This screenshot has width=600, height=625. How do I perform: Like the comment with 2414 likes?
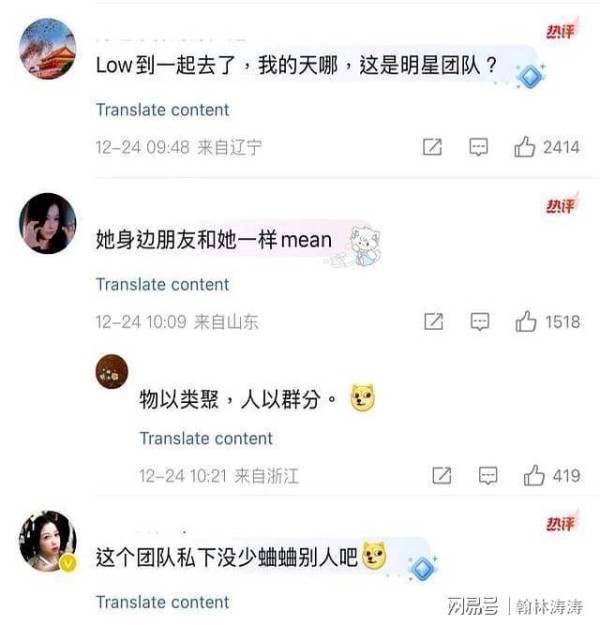525,147
